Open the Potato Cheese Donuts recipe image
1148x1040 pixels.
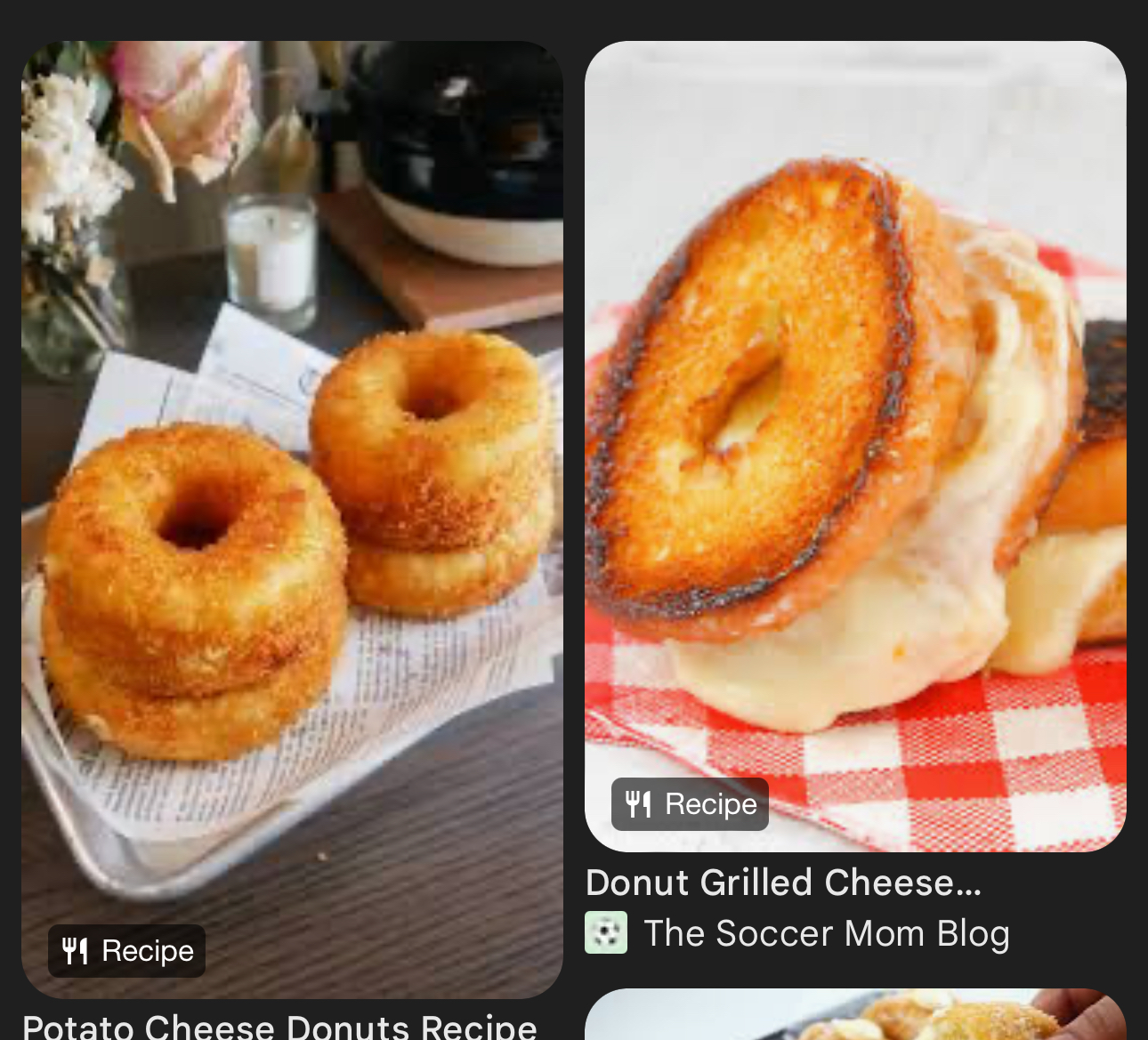point(292,519)
